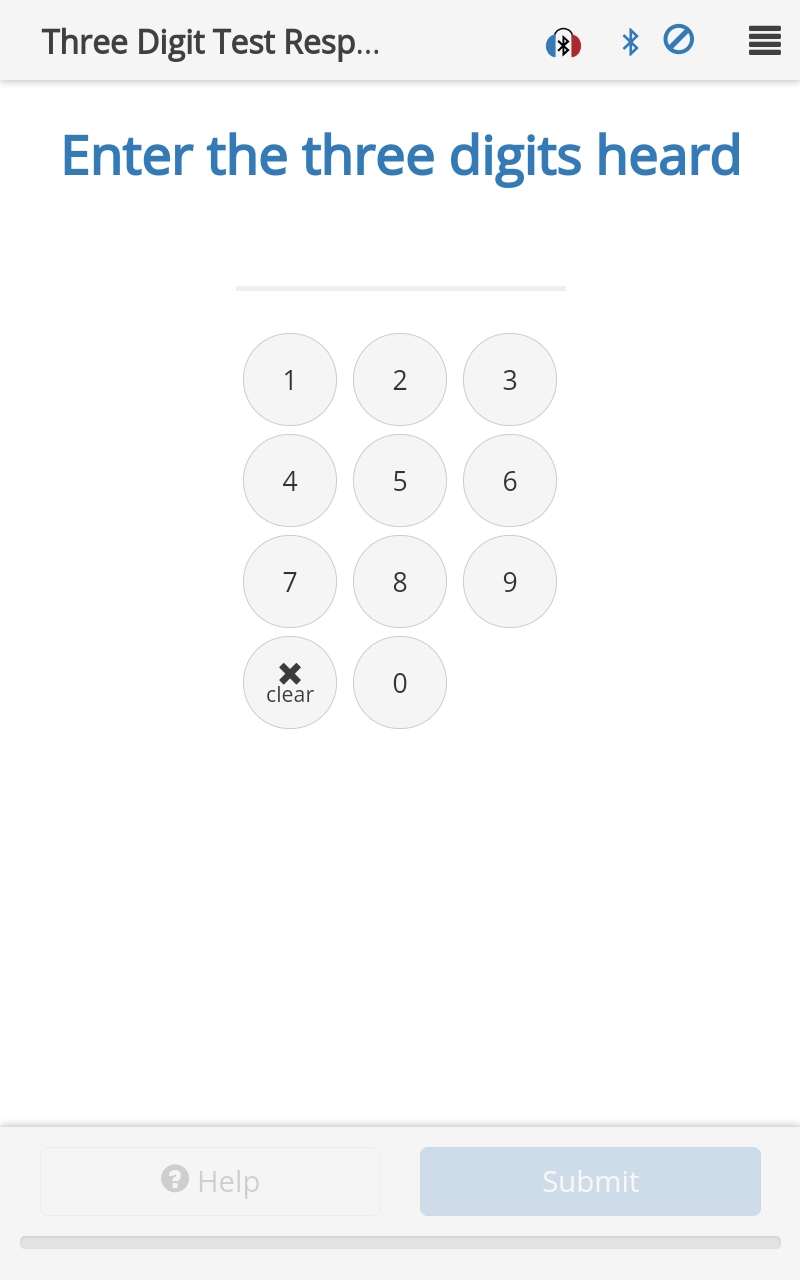Tap the Bluetooth headphone icon
Screen dimensions: 800x1280
tap(563, 43)
